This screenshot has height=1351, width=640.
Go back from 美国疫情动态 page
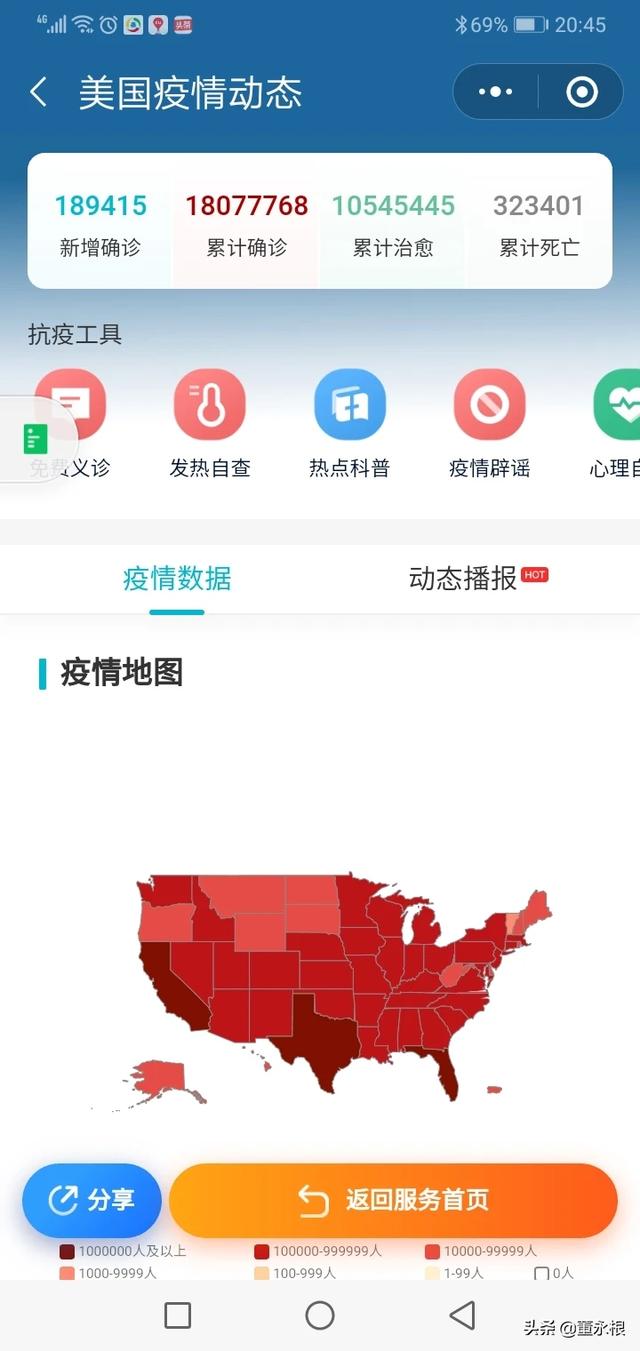[38, 93]
